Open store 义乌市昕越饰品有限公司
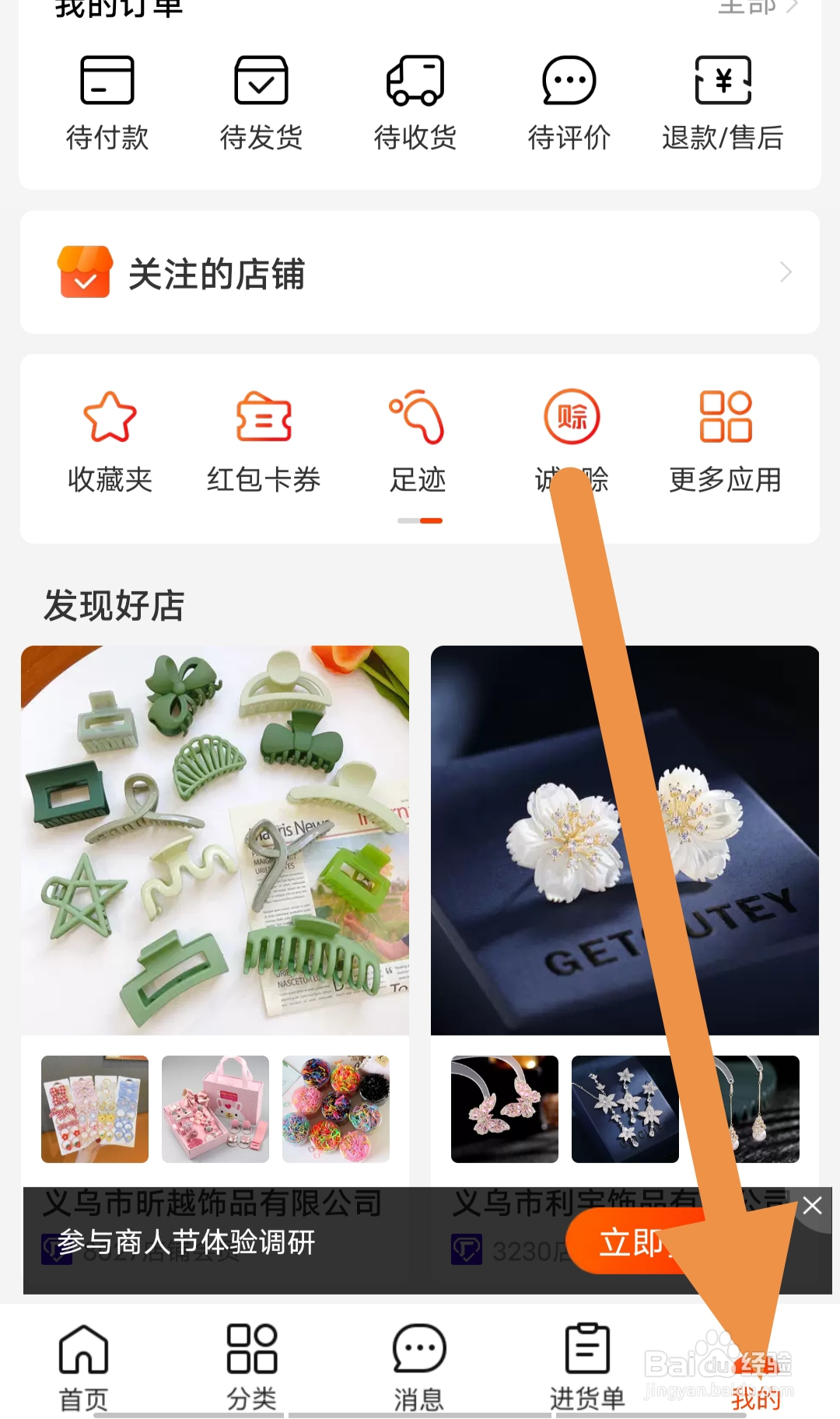Viewport: 840px width, 1419px height. pos(215,1204)
